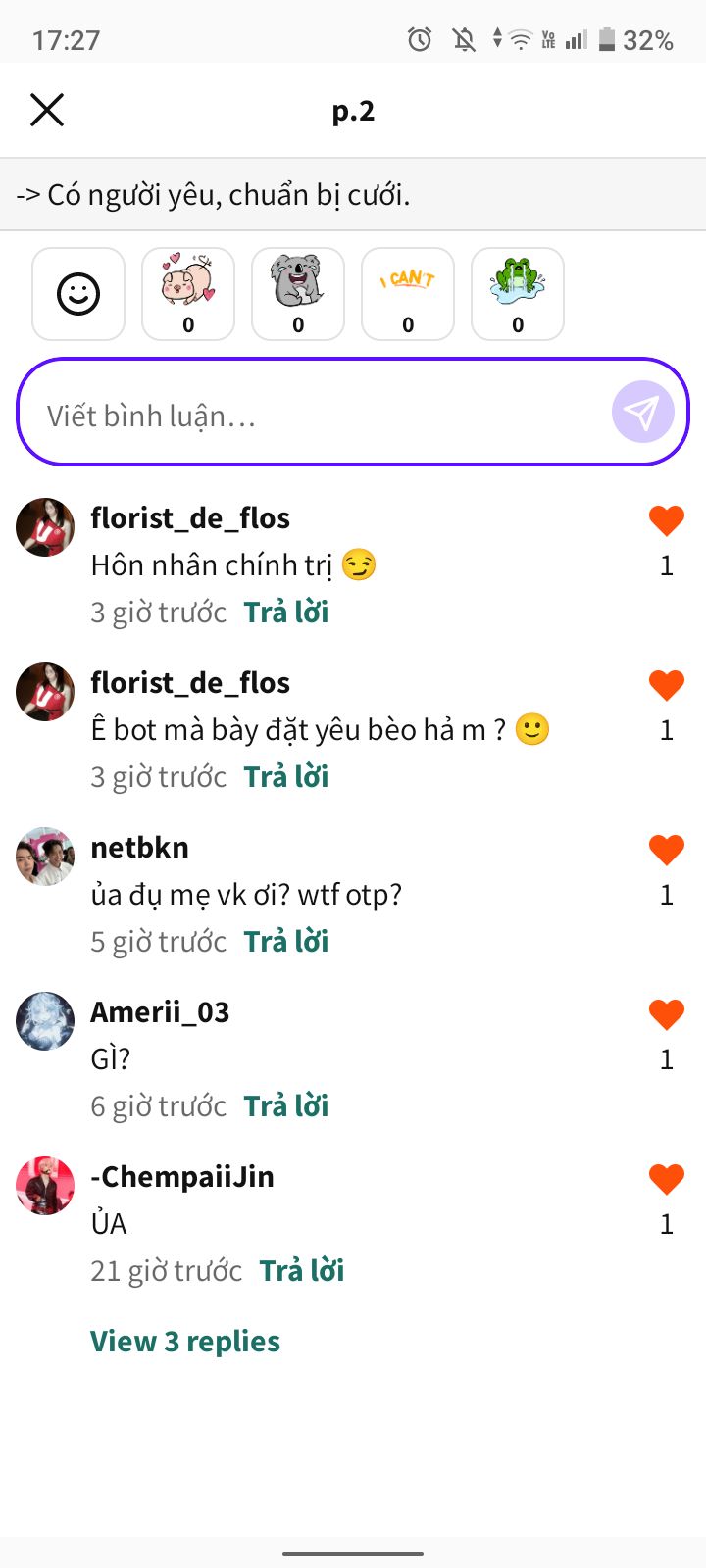
Task: React with the crying koala sticker
Action: pyautogui.click(x=298, y=294)
